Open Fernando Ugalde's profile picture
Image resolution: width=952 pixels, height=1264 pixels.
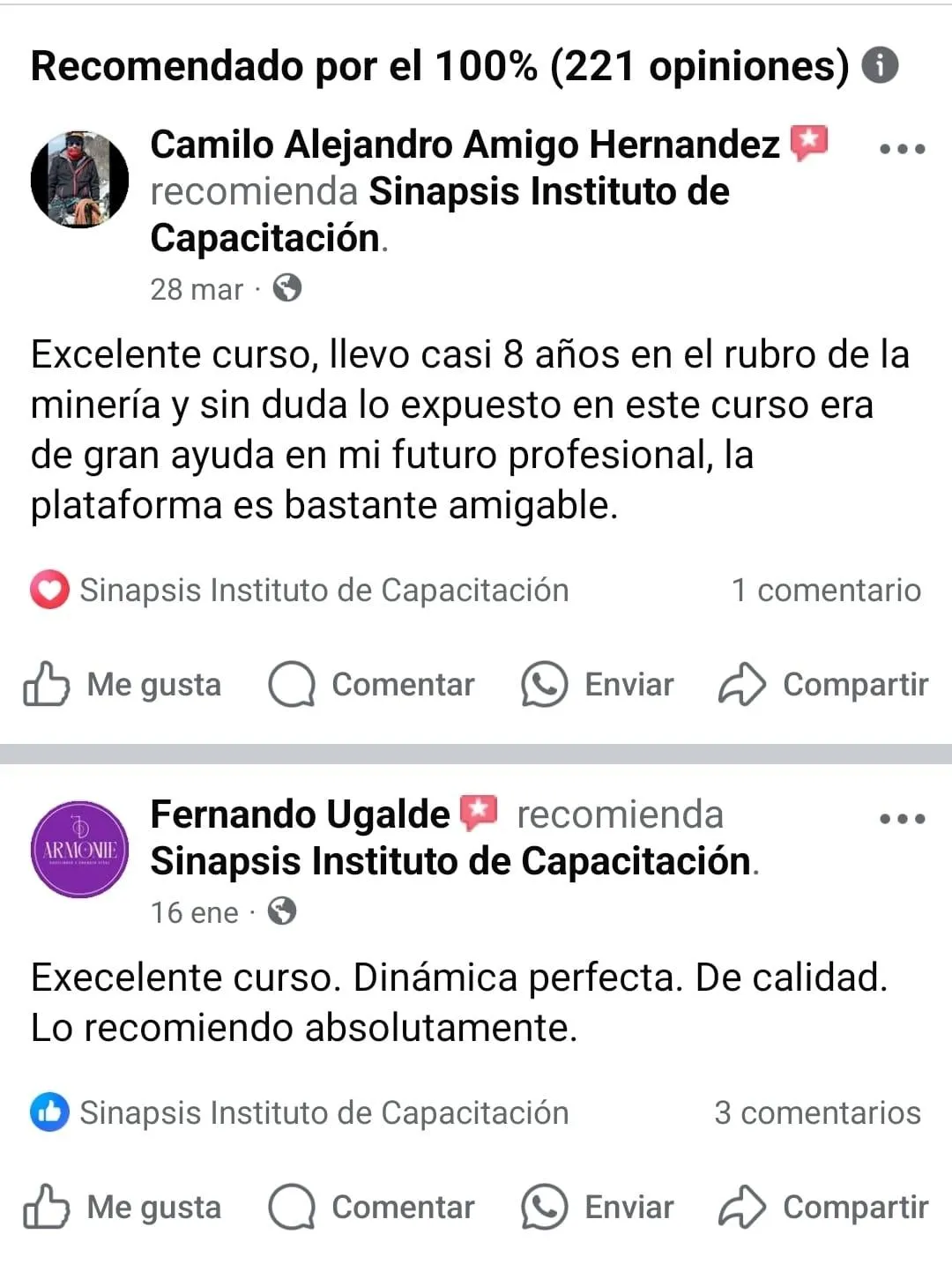click(x=79, y=849)
